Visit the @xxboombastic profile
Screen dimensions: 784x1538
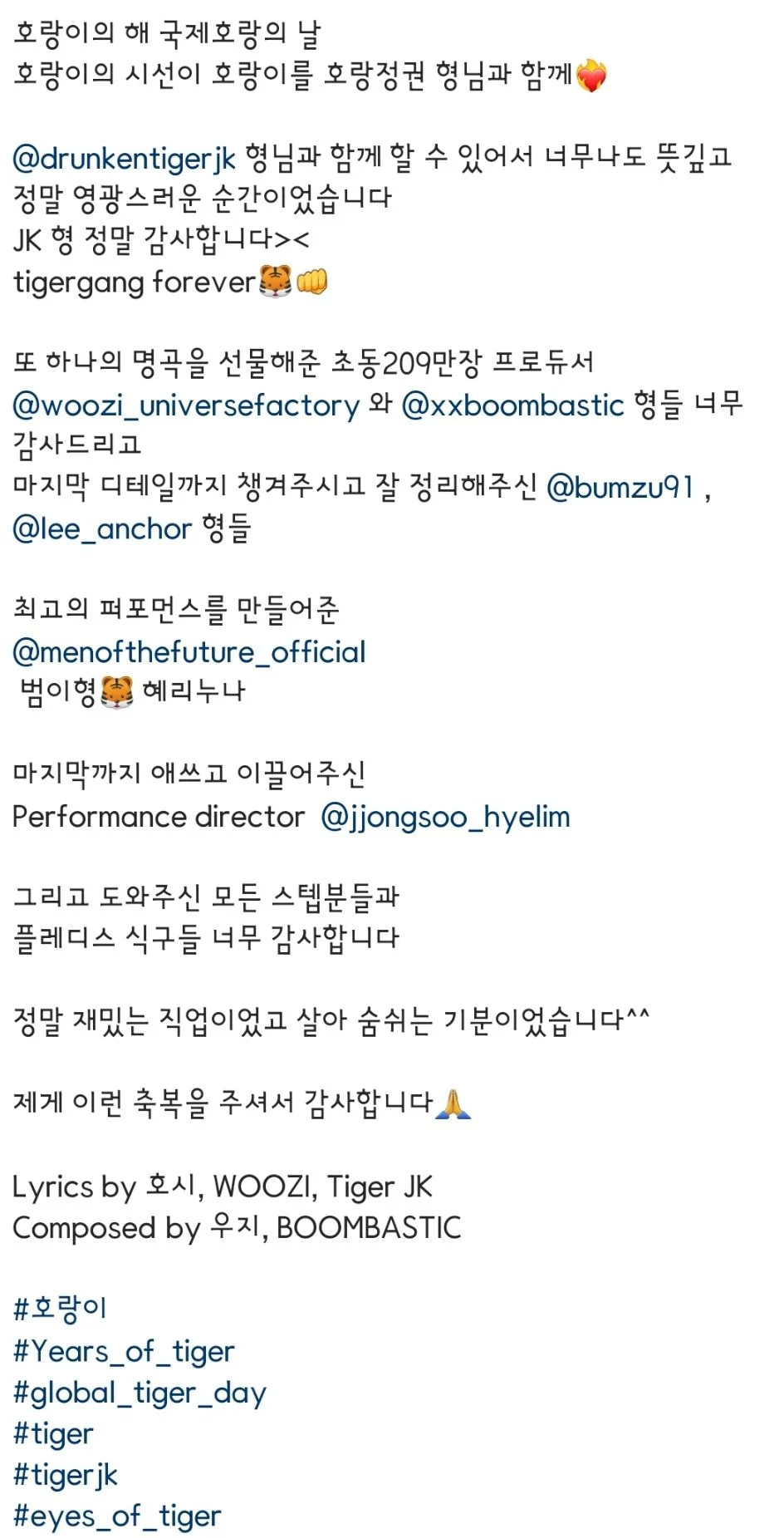pos(512,405)
